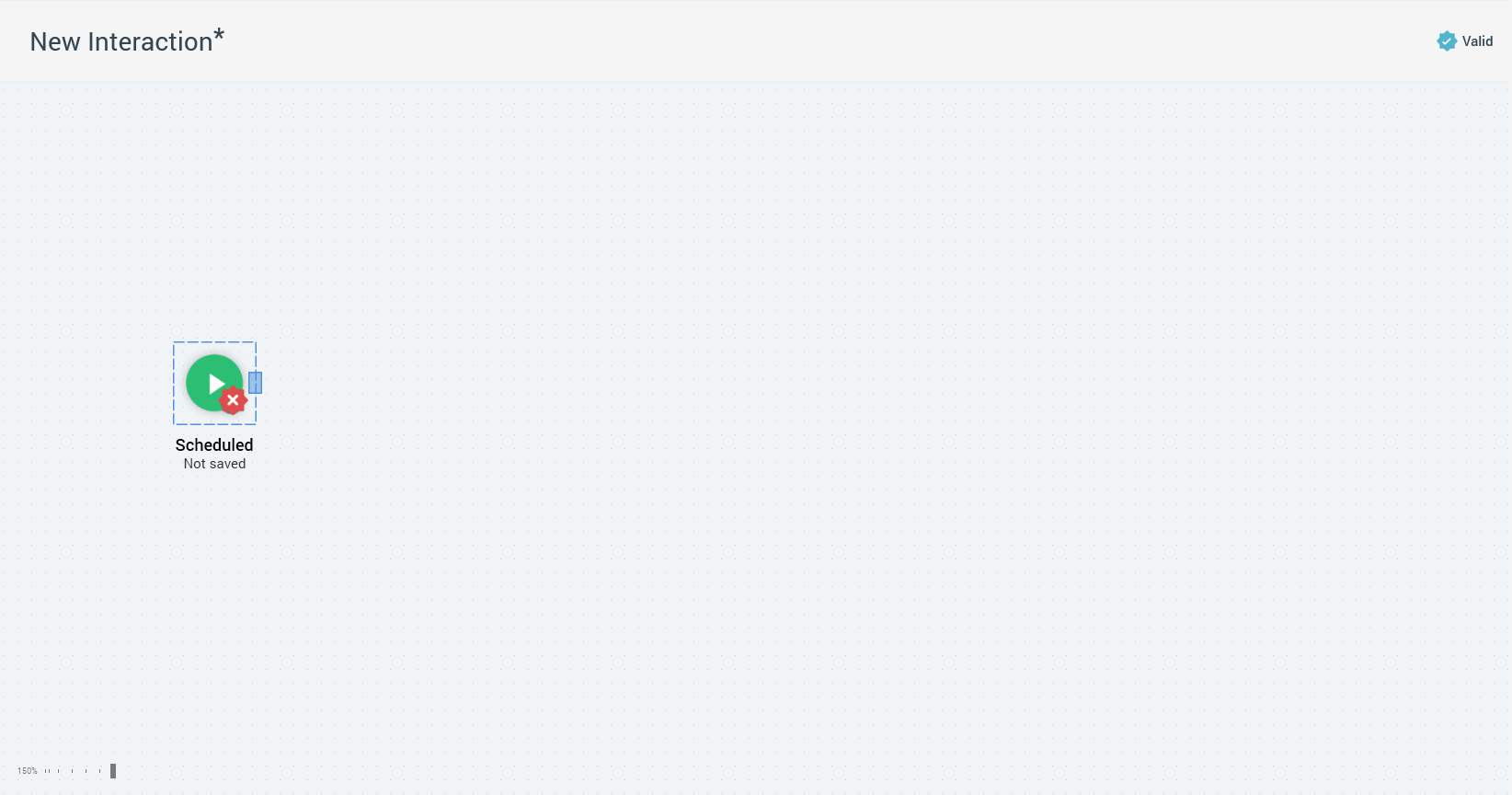
Task: Tap the red error badge on Scheduled
Action: [x=234, y=400]
